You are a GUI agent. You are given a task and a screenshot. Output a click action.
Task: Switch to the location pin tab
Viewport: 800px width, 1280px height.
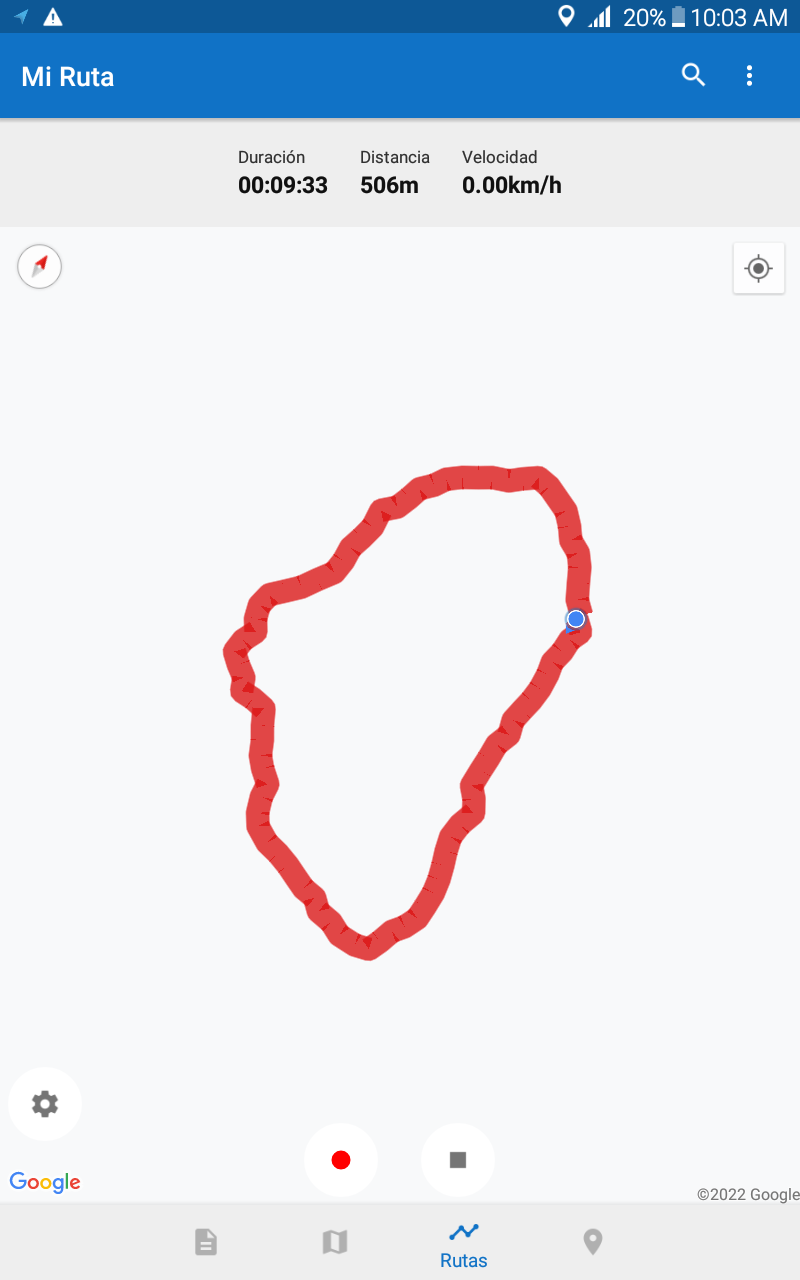tap(593, 1242)
